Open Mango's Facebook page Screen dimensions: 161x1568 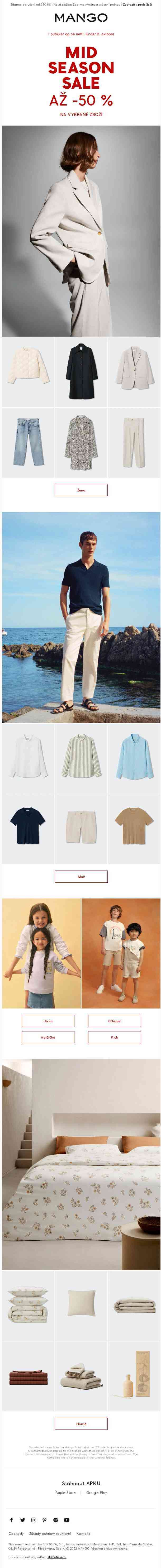(x=11, y=1520)
